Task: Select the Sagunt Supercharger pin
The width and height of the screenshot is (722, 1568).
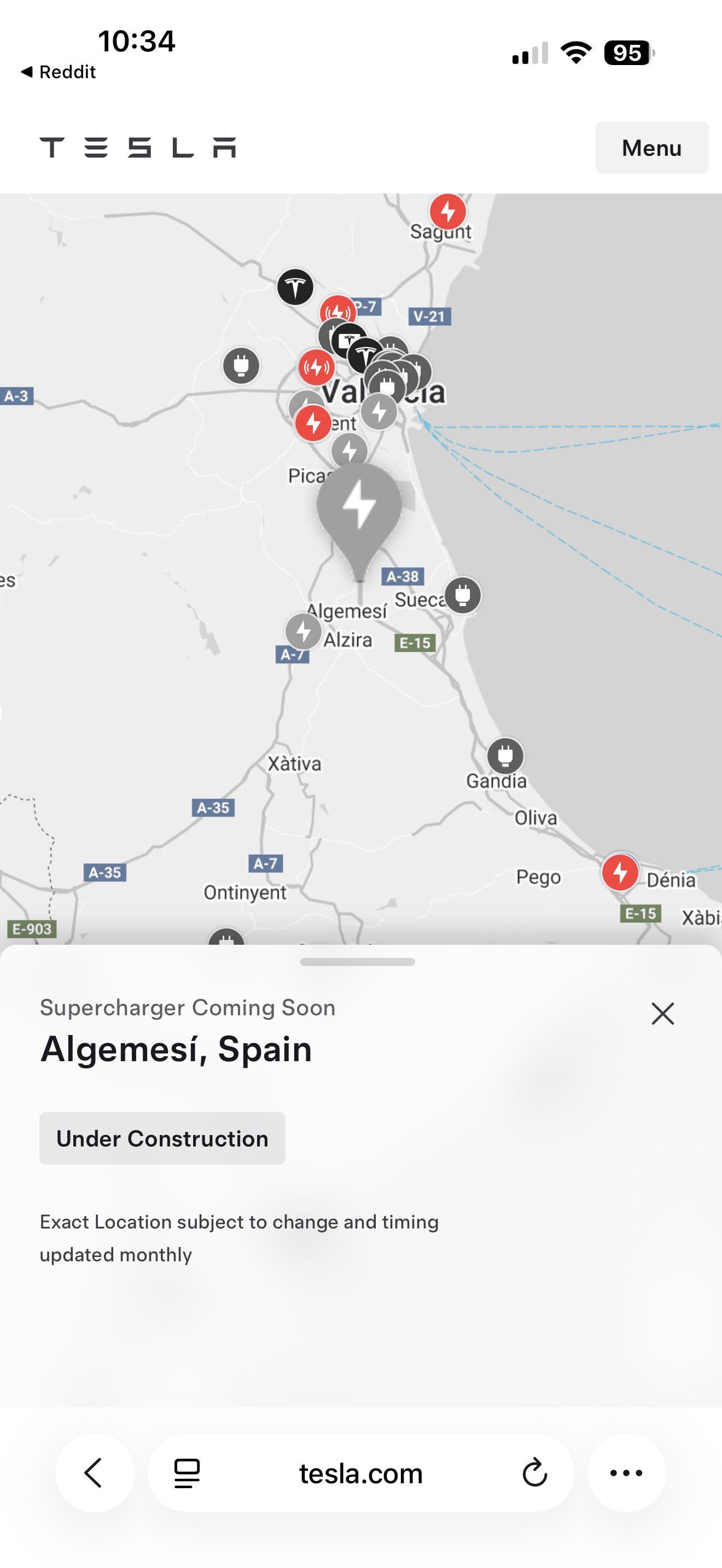Action: pos(448,211)
